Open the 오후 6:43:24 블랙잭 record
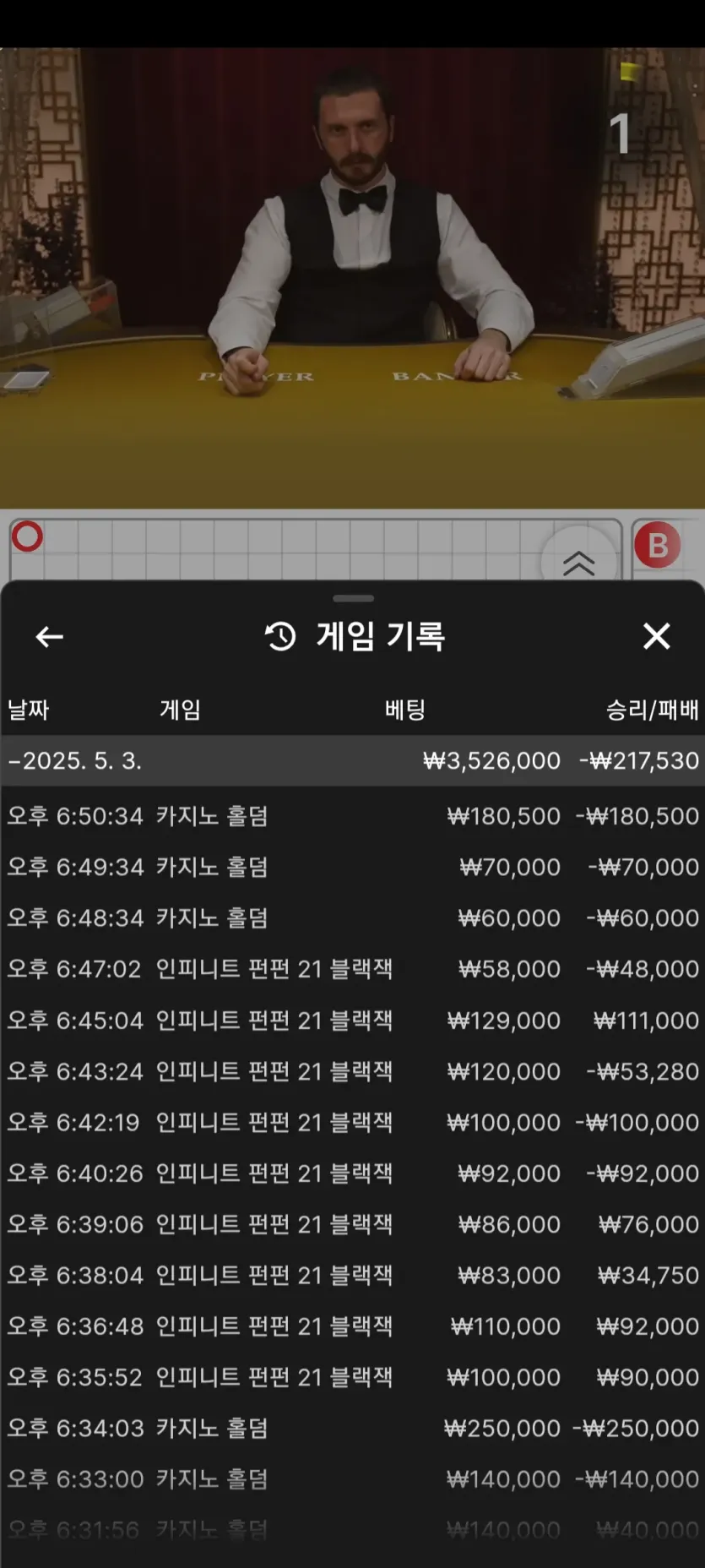 click(x=352, y=1071)
